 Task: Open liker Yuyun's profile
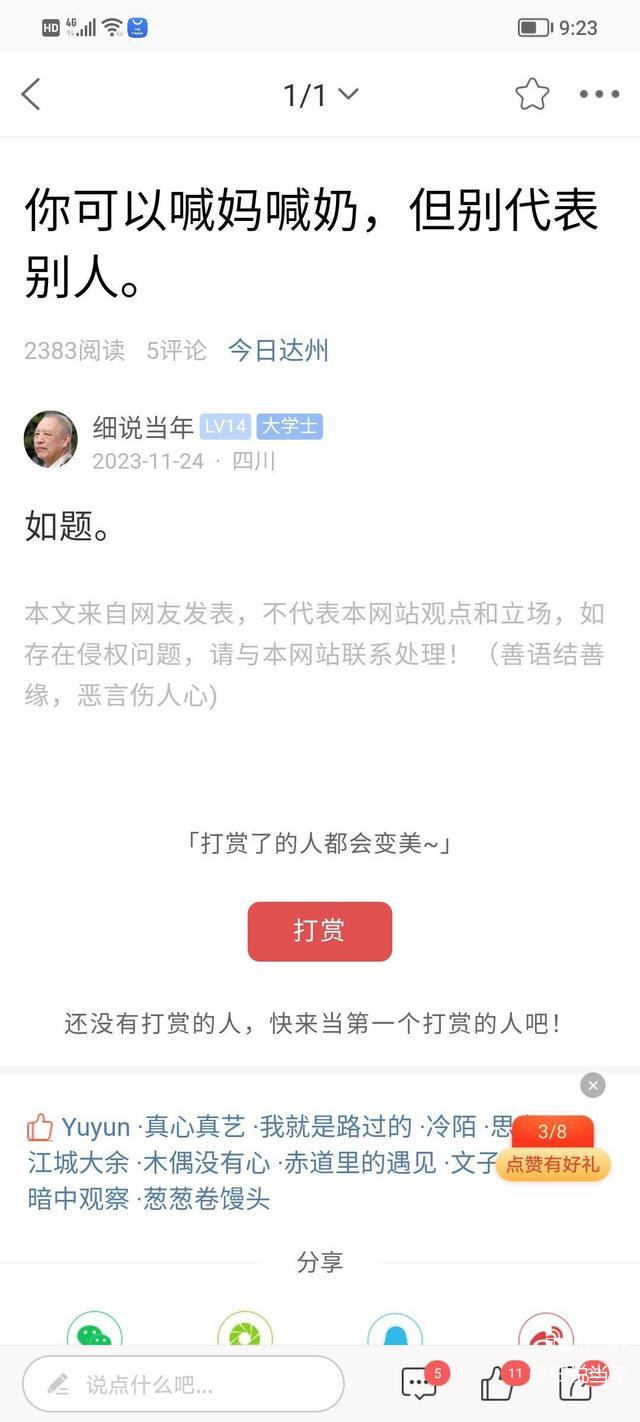tap(95, 1127)
